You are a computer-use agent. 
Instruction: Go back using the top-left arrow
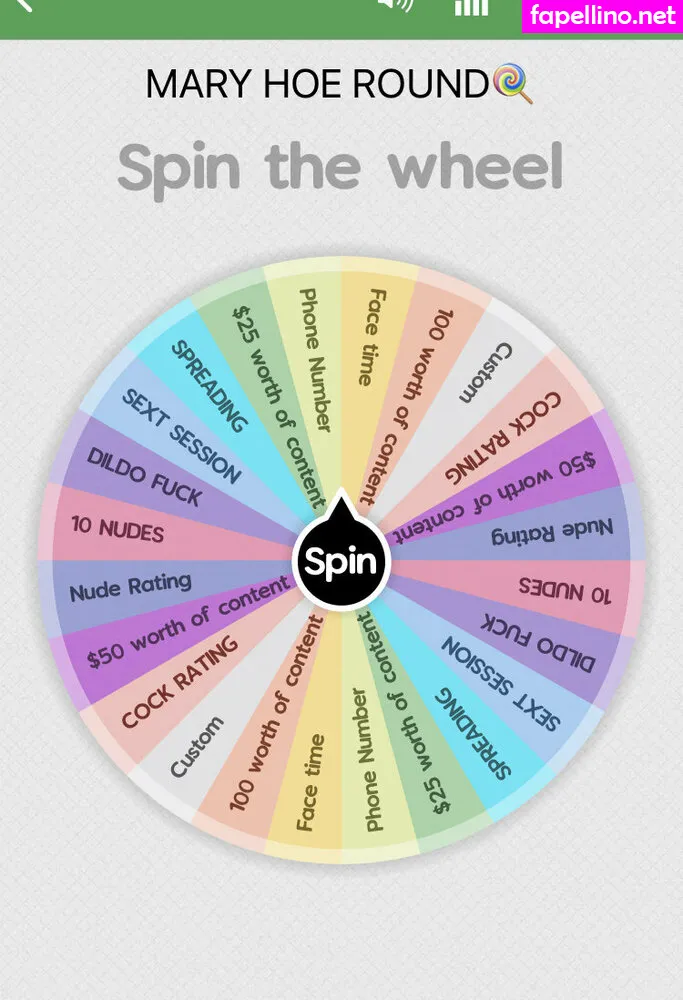22,4
